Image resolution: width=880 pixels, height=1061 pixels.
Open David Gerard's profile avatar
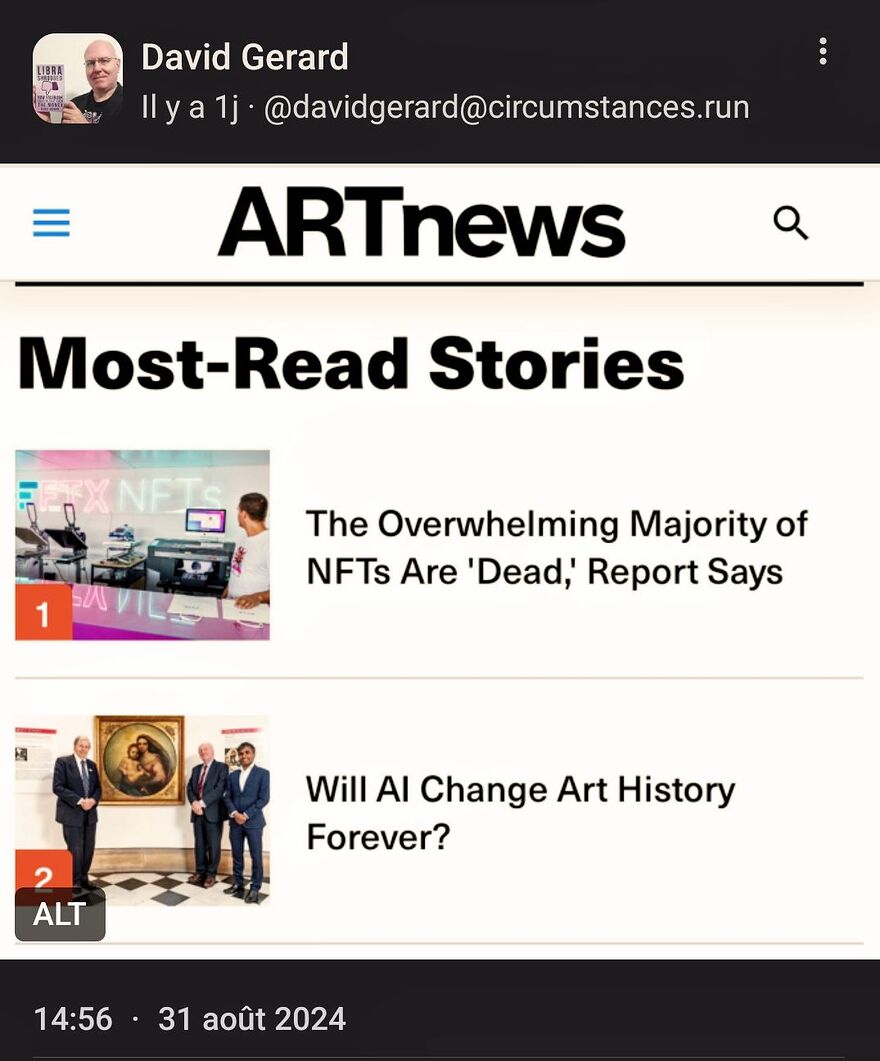coord(78,79)
